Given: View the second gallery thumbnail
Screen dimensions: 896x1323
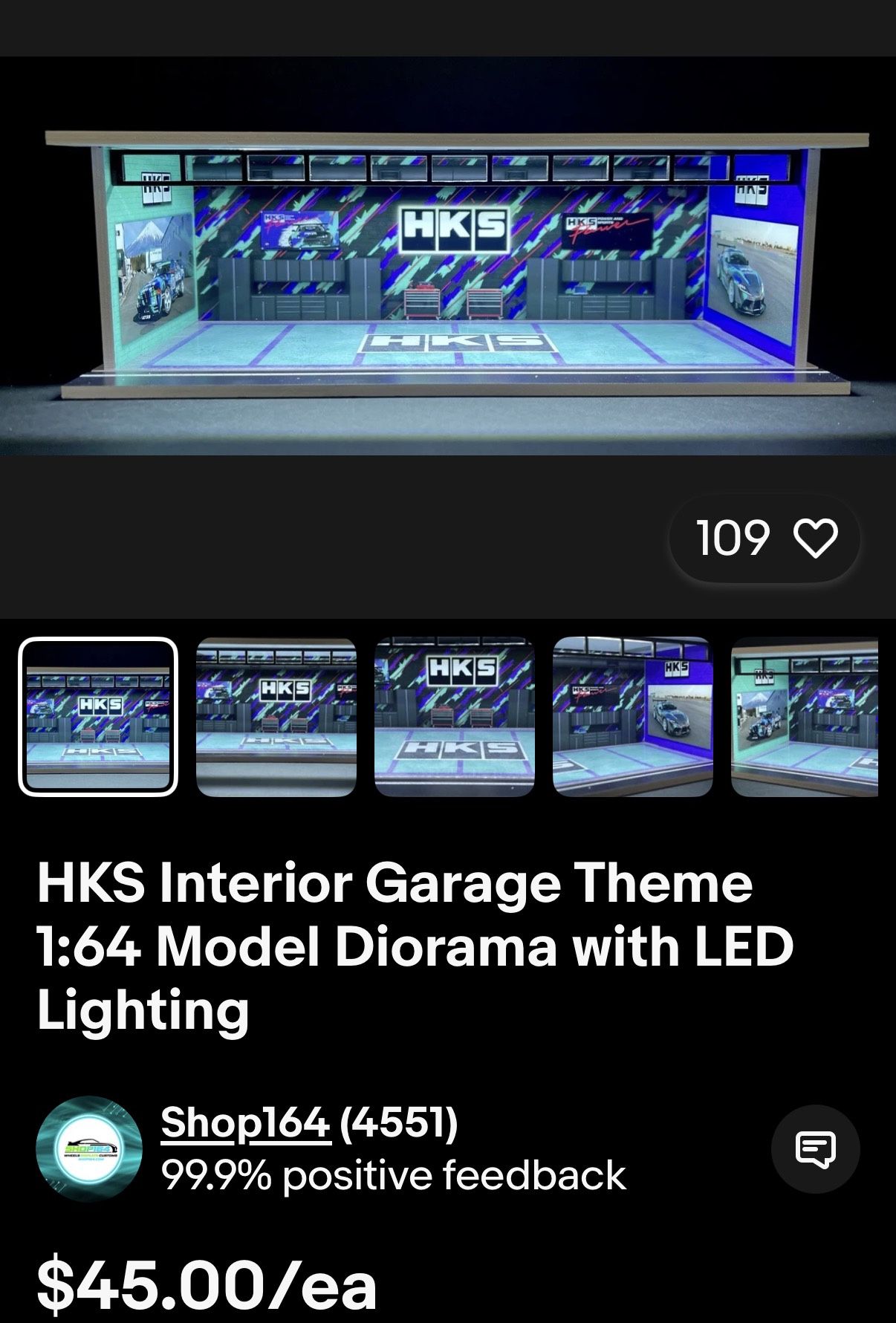Looking at the screenshot, I should click(x=276, y=717).
